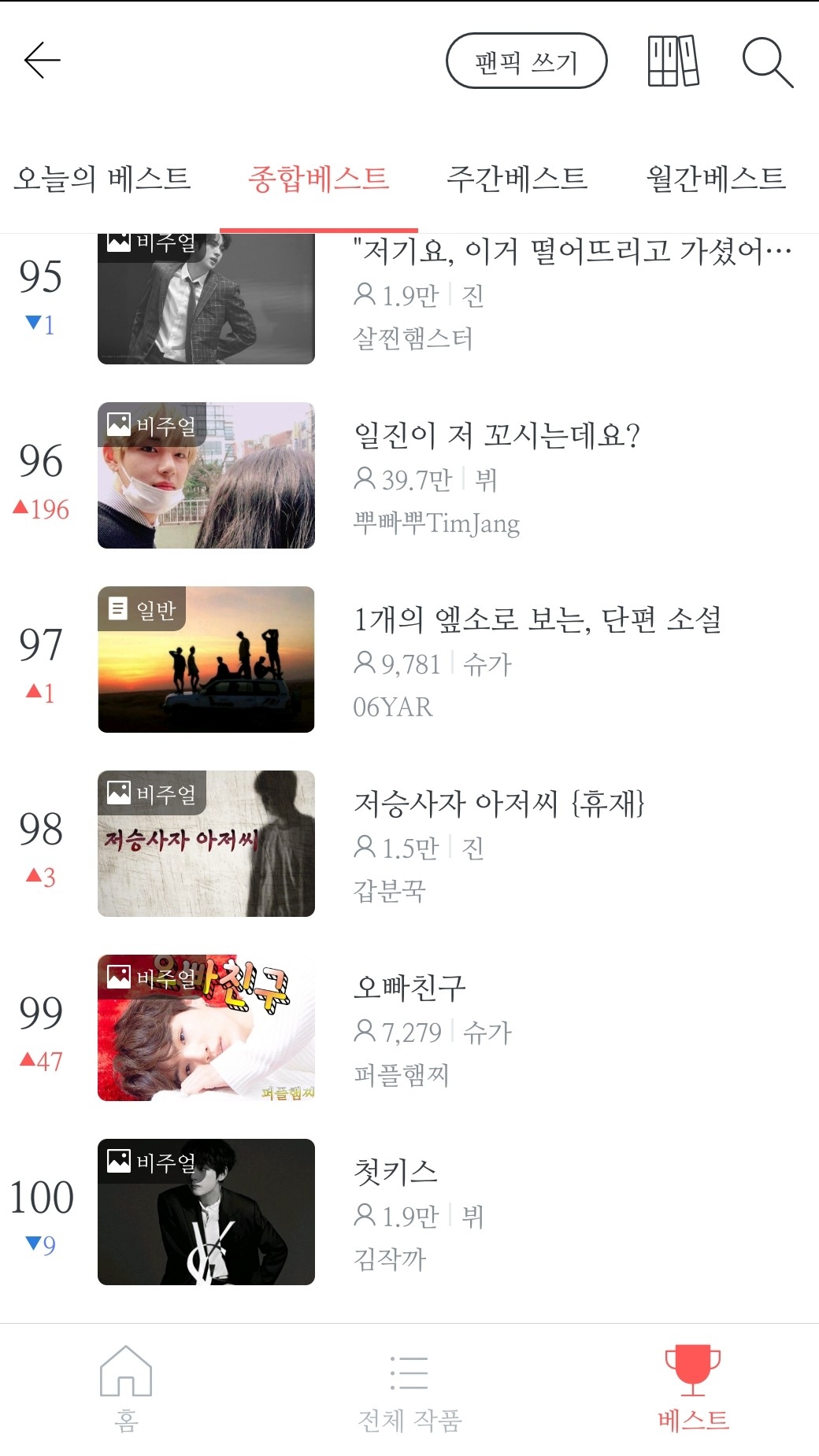819x1456 pixels.
Task: Switch to 오늘의 베스트 tab
Action: coord(102,179)
